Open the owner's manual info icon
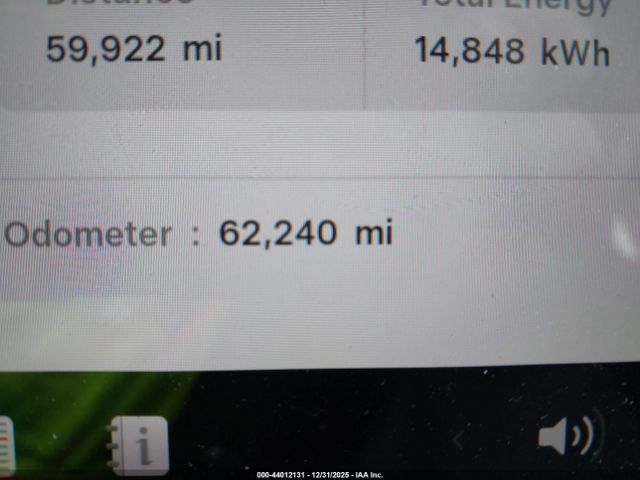 tap(138, 445)
